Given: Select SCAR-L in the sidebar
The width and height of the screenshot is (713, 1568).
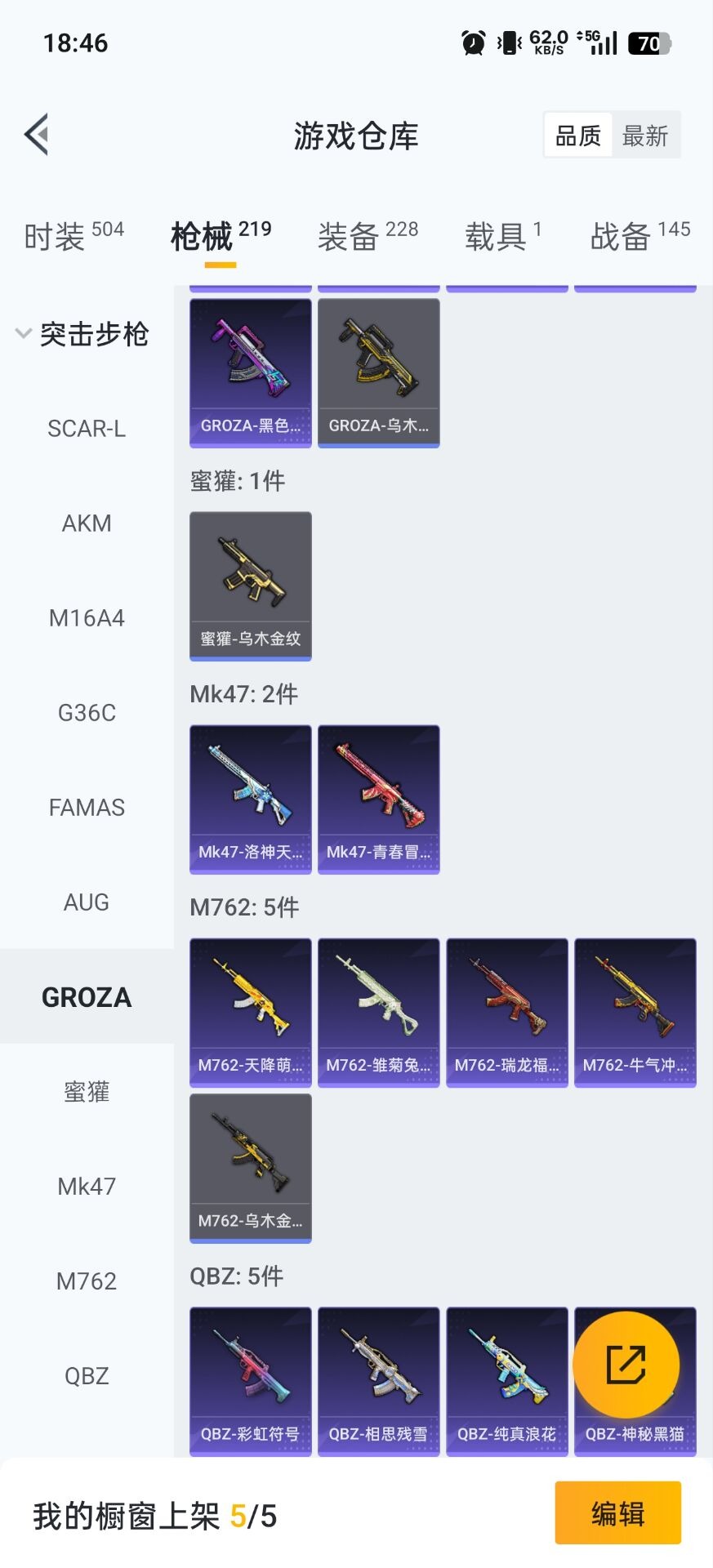Looking at the screenshot, I should point(87,429).
